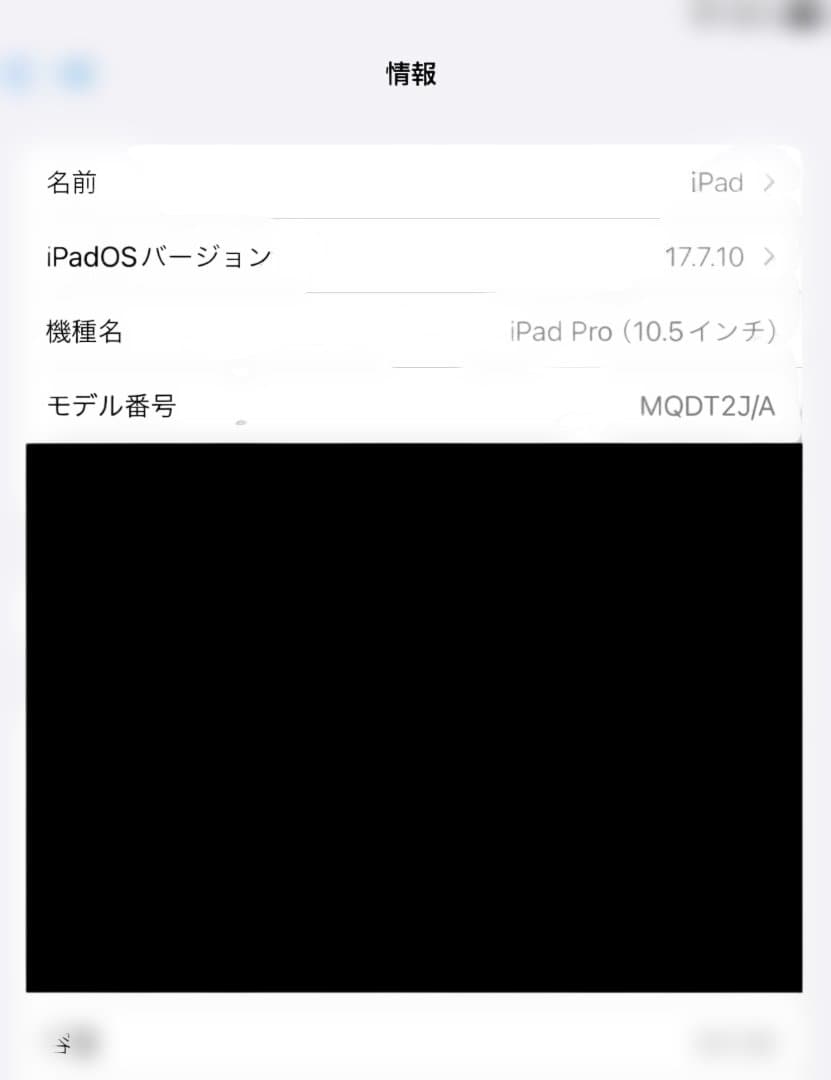The image size is (831, 1080).
Task: Select the iPadOSバージョン label text
Action: pos(158,257)
